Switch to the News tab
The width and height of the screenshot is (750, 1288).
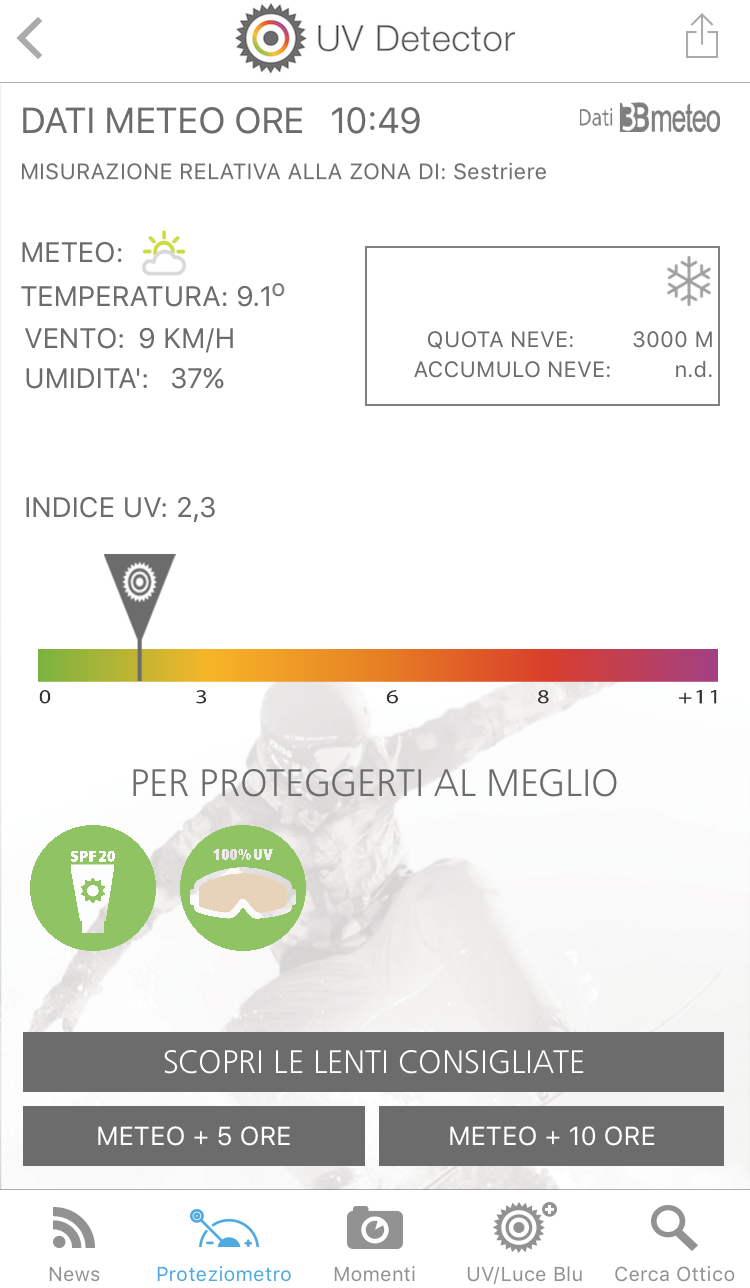tap(74, 1244)
